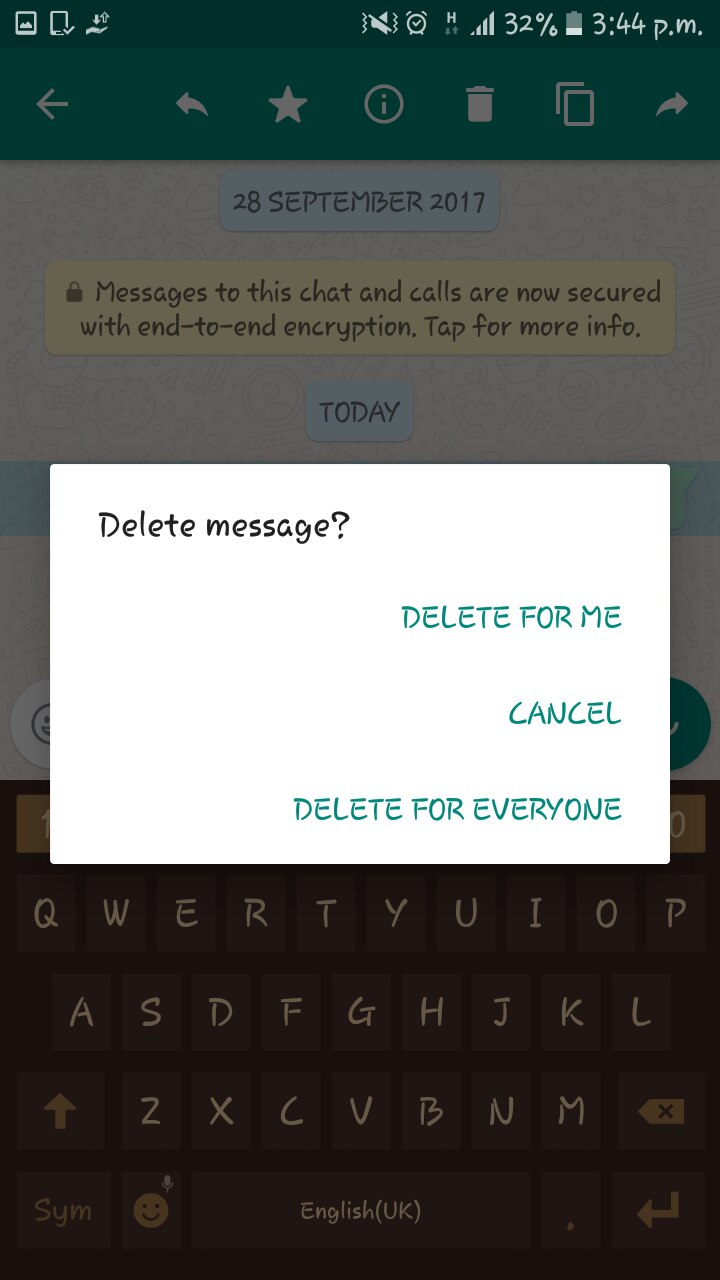Select Delete for everyone
Image resolution: width=720 pixels, height=1280 pixels.
click(x=457, y=809)
